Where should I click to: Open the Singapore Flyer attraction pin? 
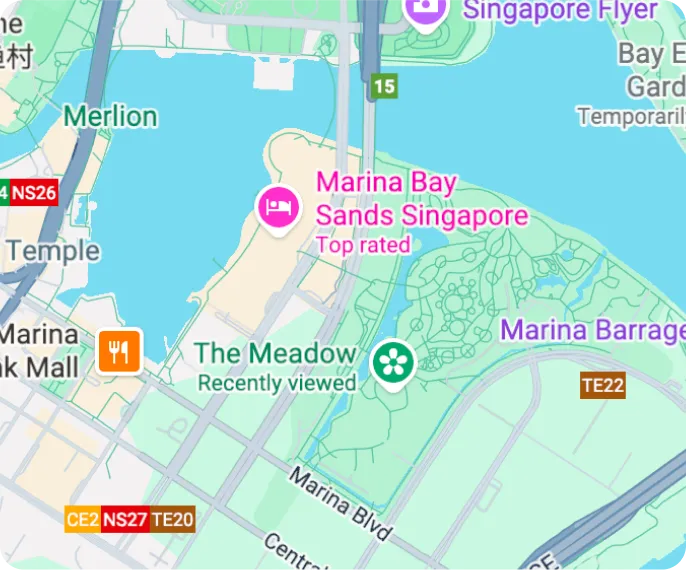[x=427, y=10]
